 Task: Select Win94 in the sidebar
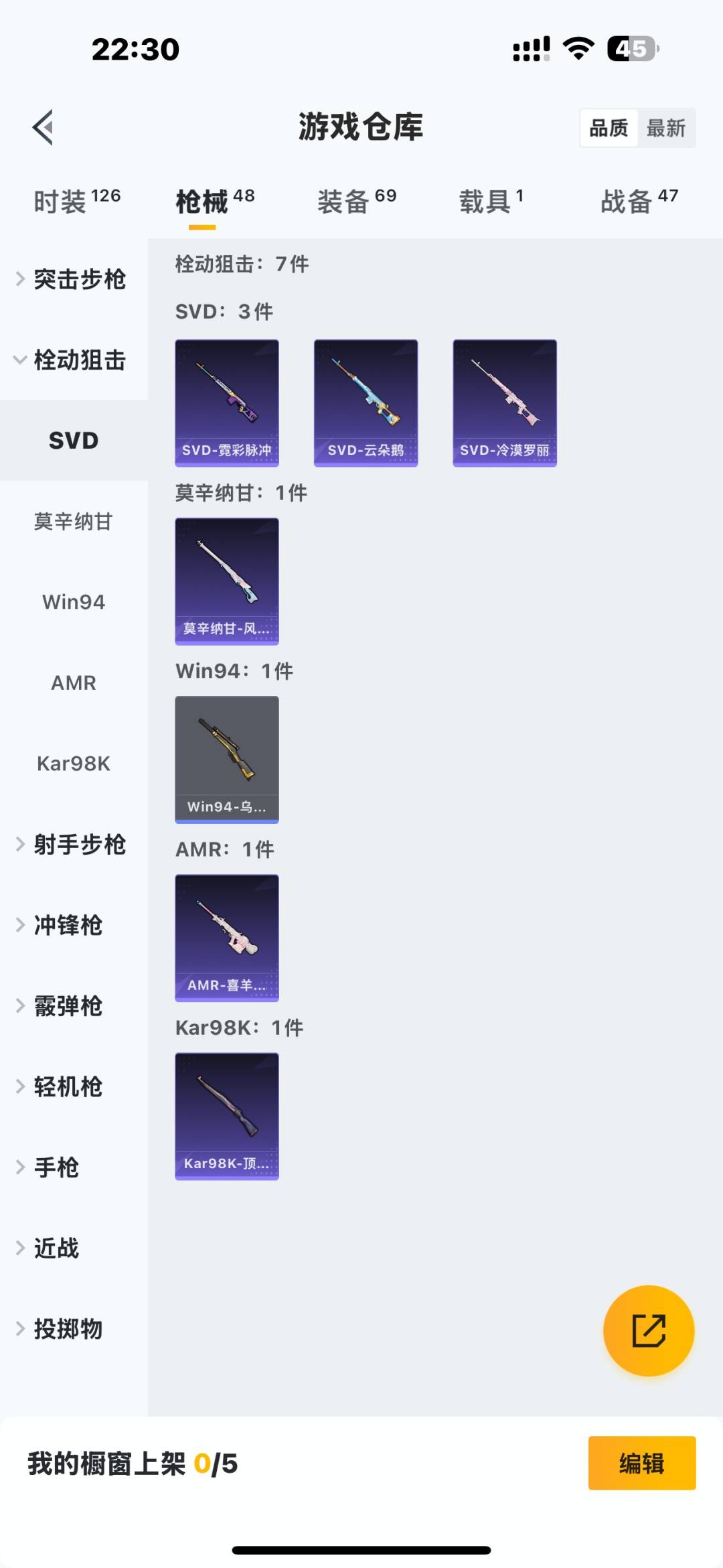click(x=74, y=602)
